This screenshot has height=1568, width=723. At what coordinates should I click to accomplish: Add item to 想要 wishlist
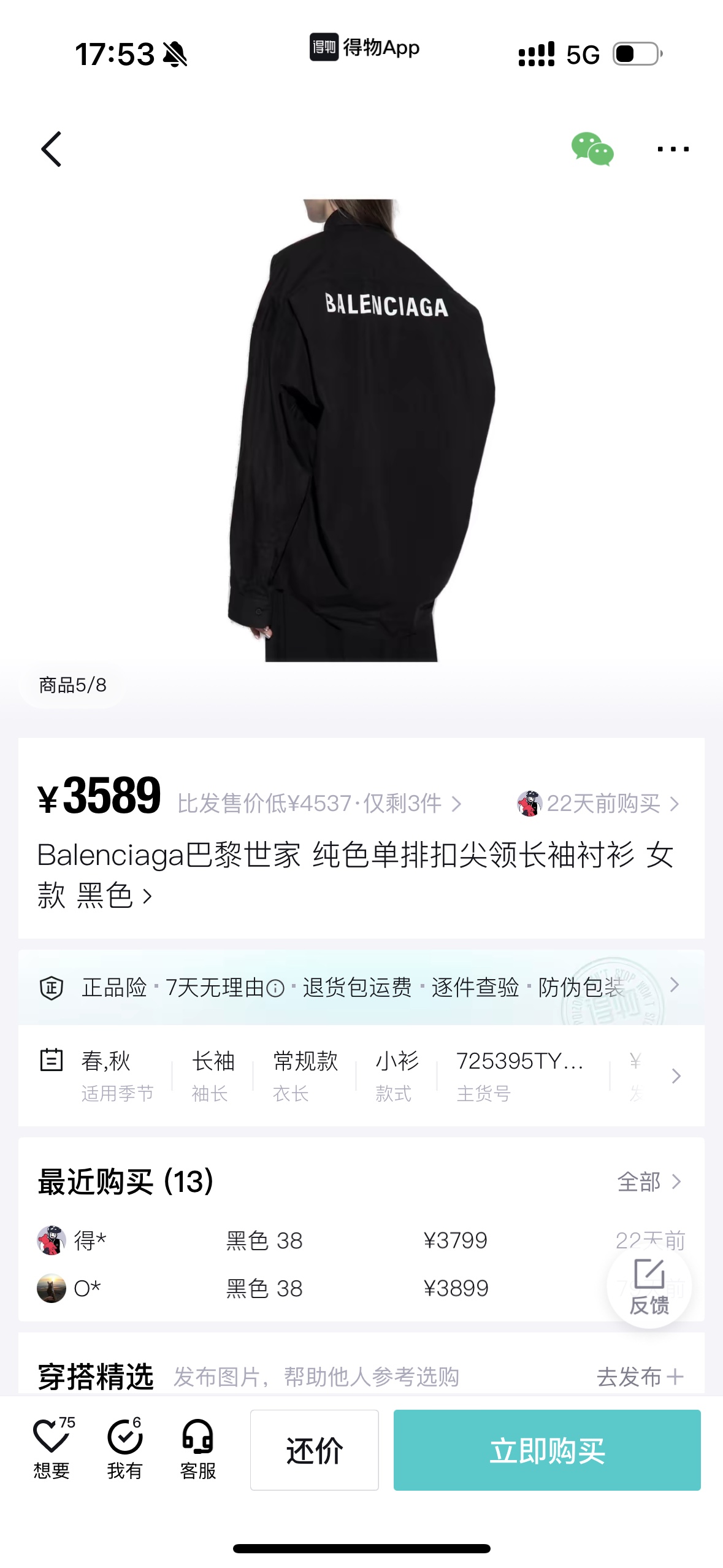pyautogui.click(x=52, y=1449)
